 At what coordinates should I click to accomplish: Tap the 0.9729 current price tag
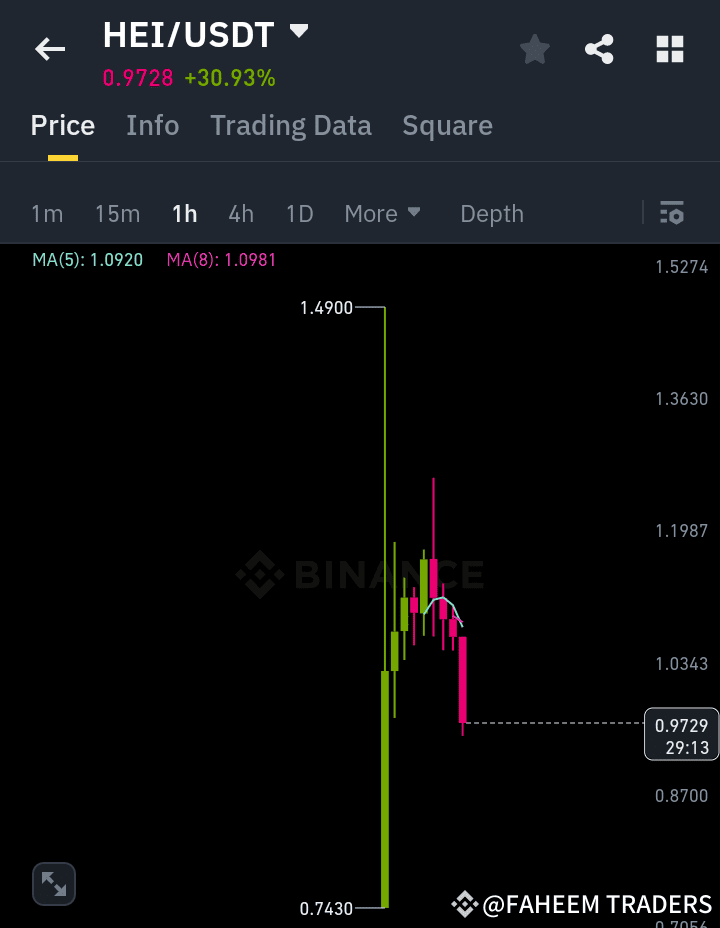tap(681, 733)
